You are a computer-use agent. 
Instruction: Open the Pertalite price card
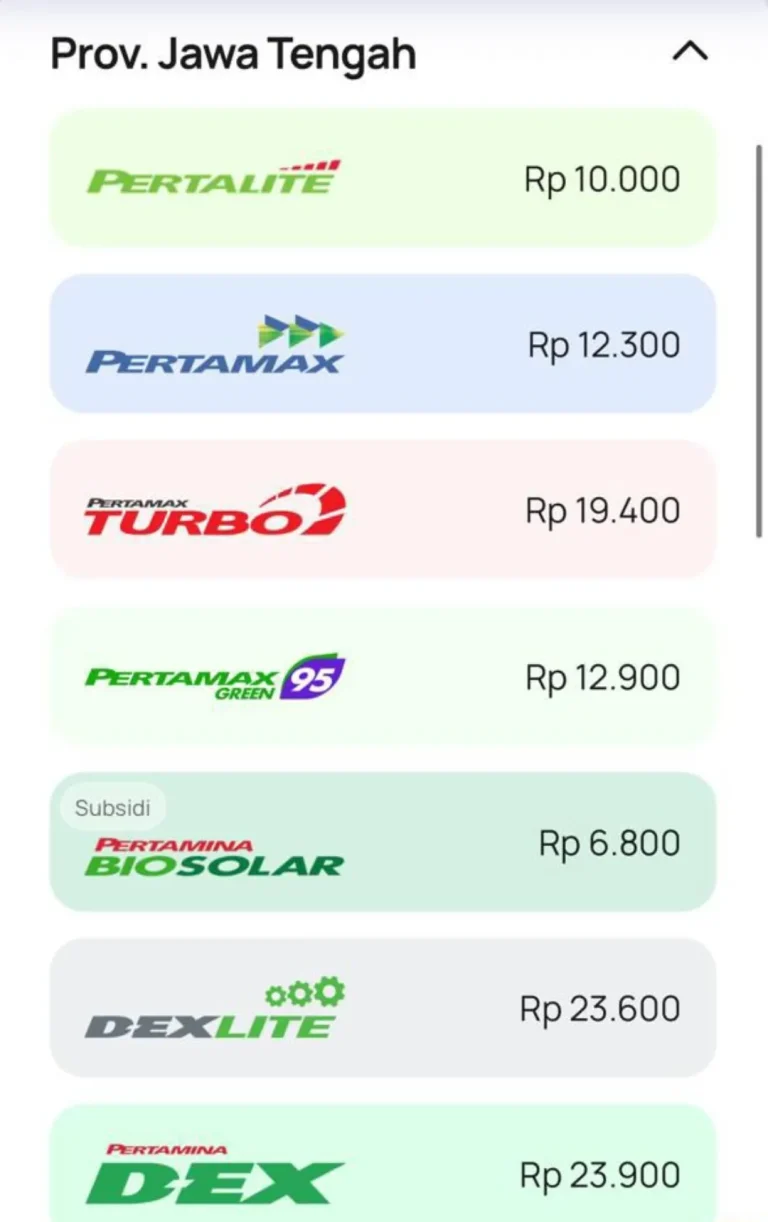point(383,178)
